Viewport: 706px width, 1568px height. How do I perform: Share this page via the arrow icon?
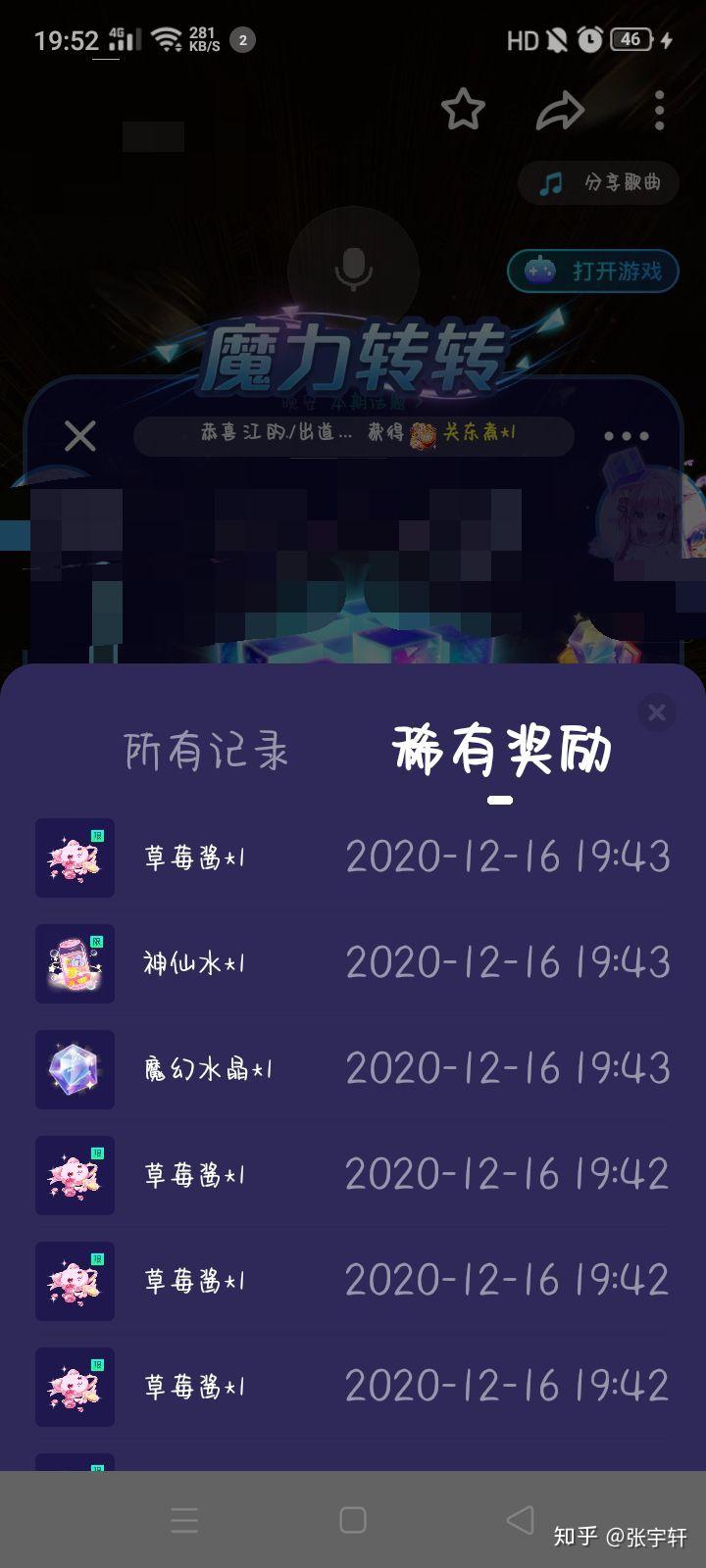[x=560, y=111]
